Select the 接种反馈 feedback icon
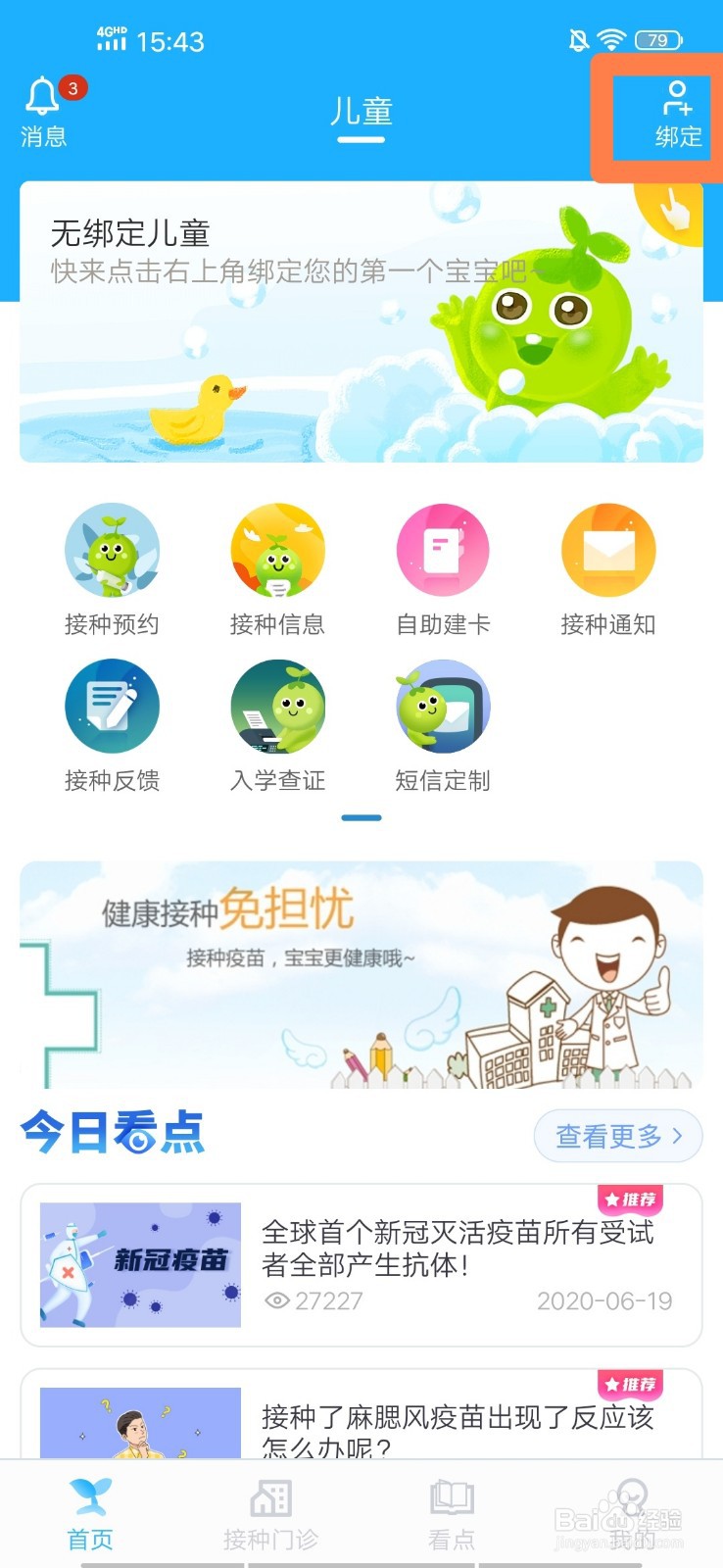The height and width of the screenshot is (1568, 723). [112, 706]
